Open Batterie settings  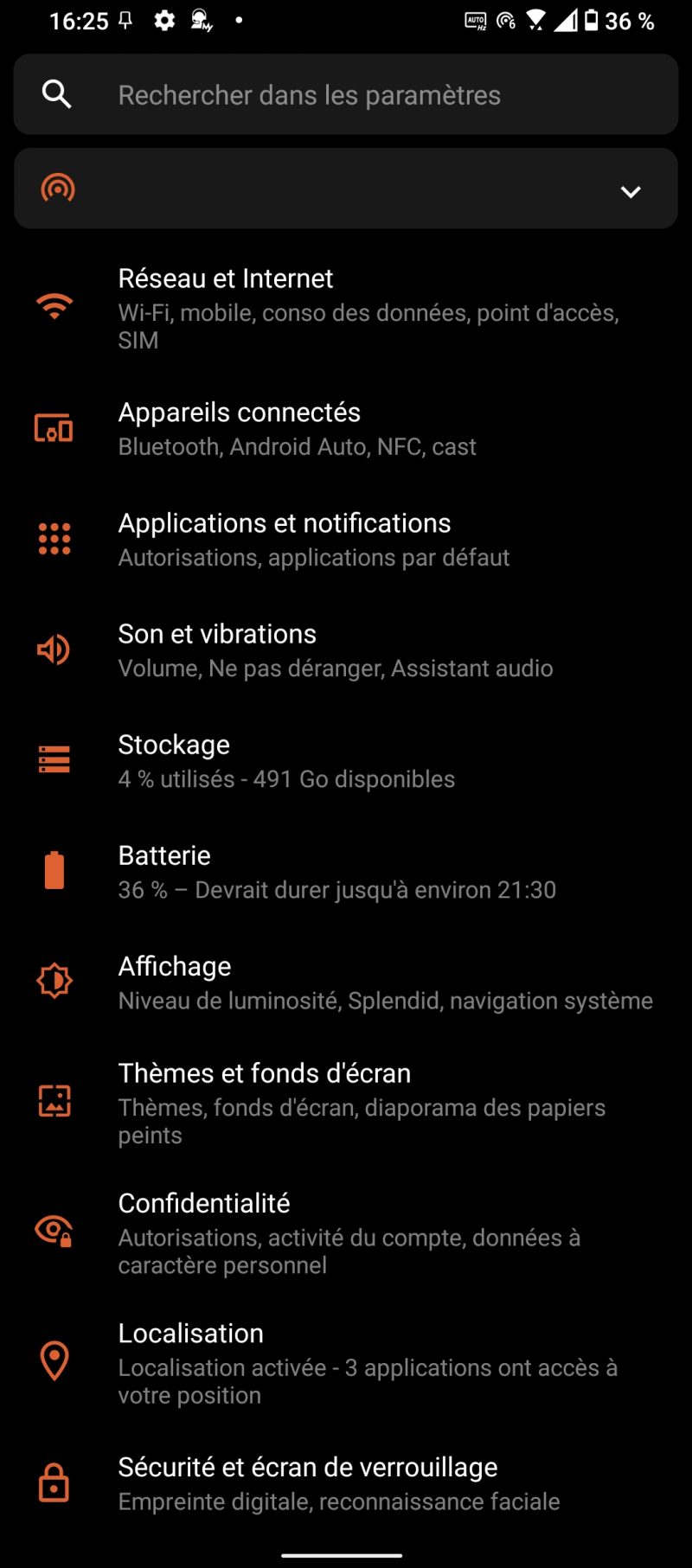pyautogui.click(x=346, y=872)
